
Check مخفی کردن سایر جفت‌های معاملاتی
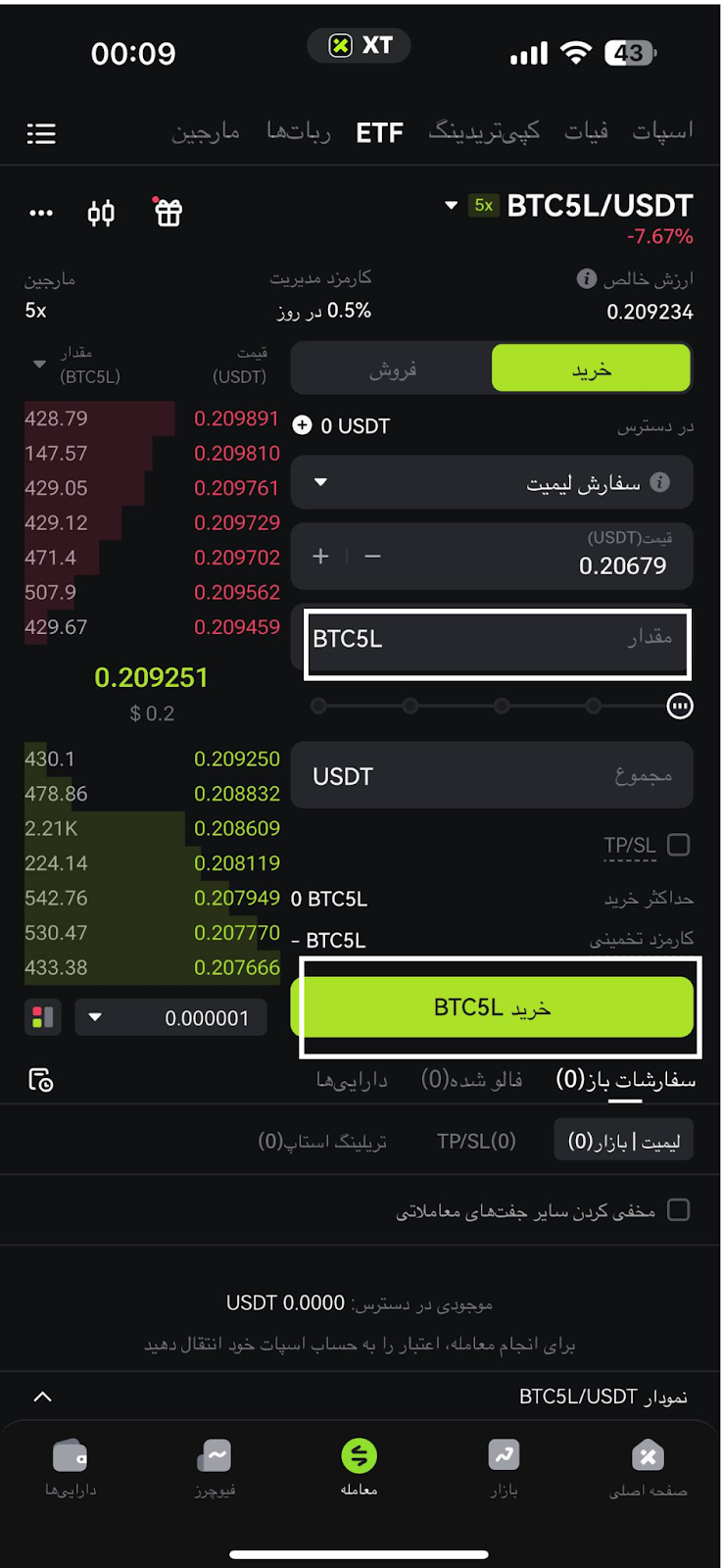678,1210
